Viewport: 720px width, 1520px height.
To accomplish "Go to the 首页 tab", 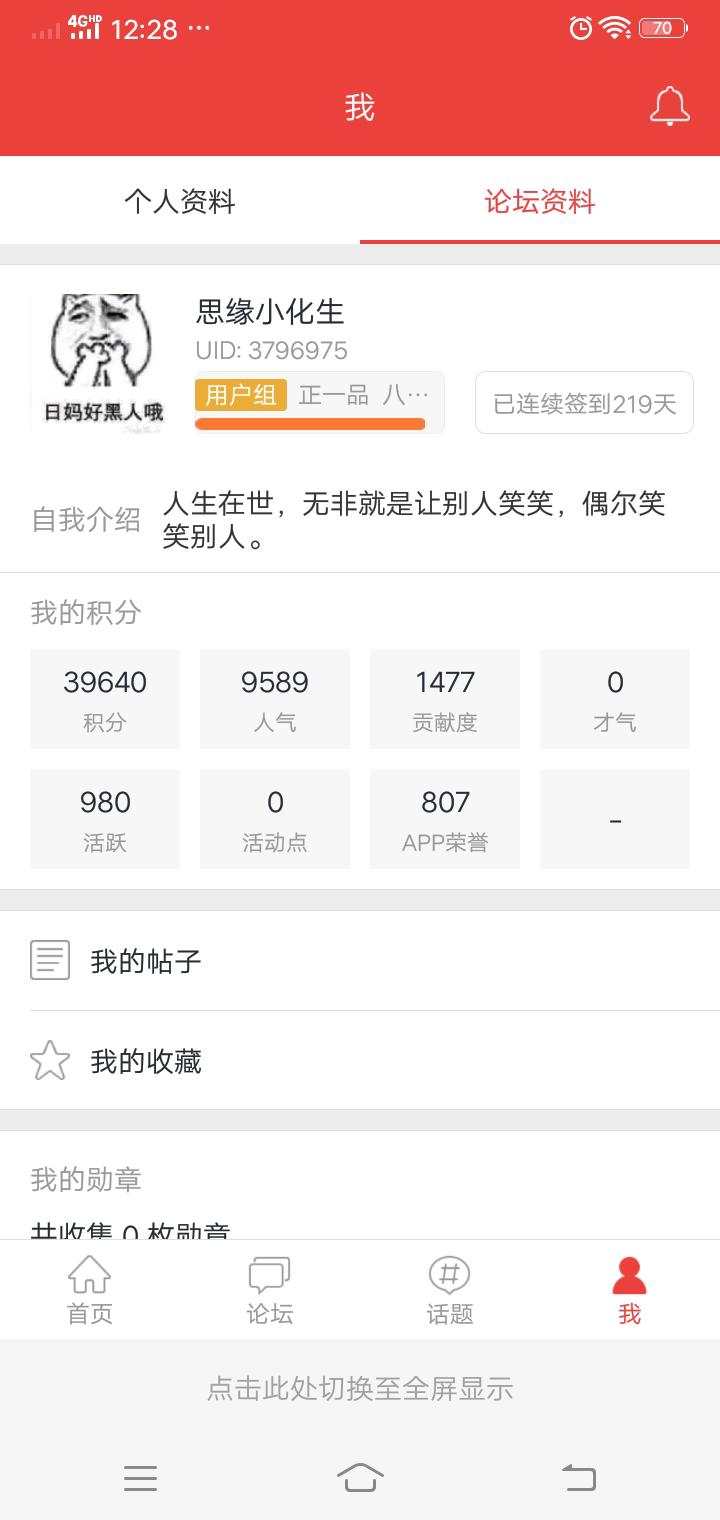I will coord(90,1290).
